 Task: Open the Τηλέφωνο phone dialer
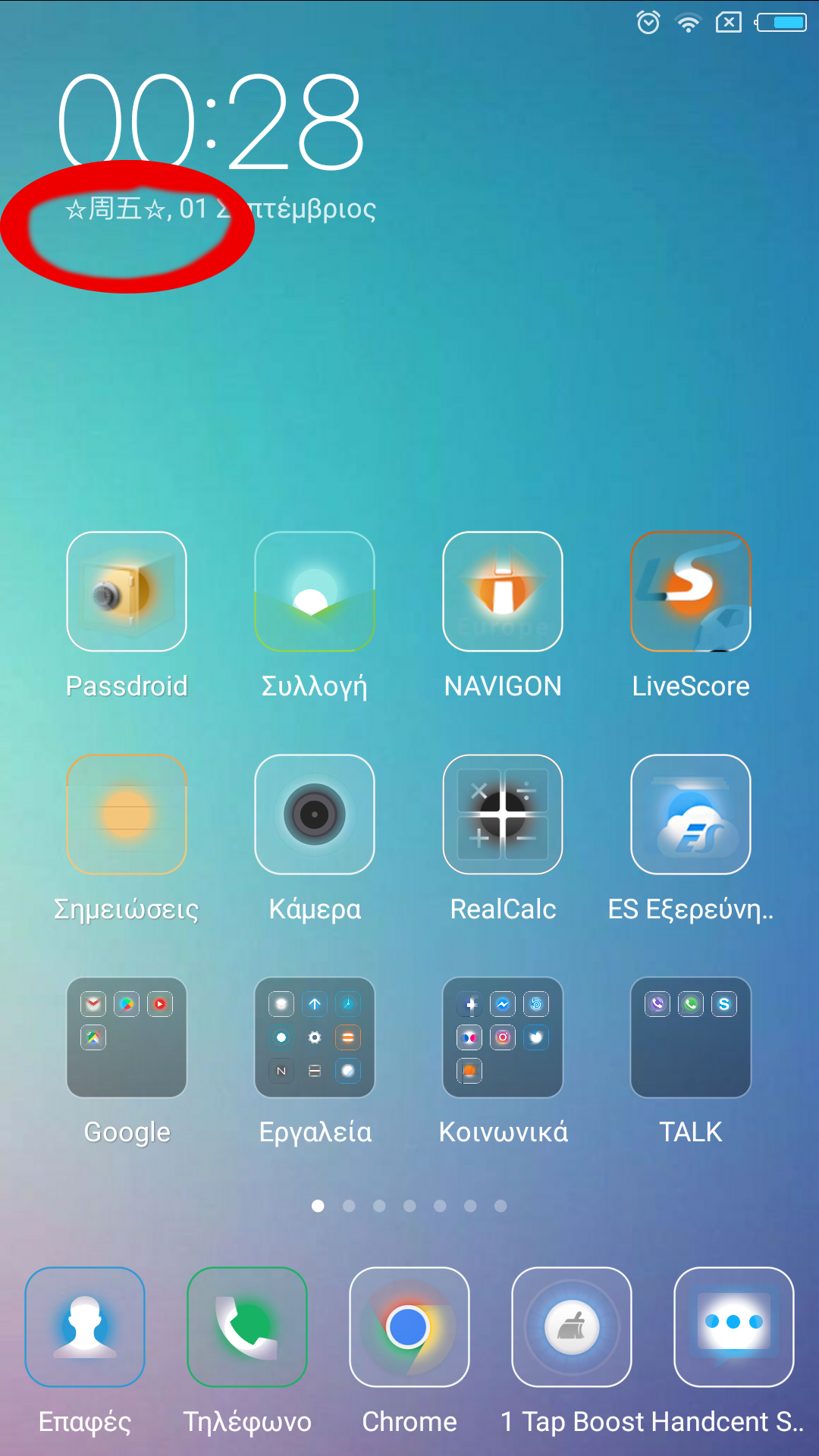247,1327
